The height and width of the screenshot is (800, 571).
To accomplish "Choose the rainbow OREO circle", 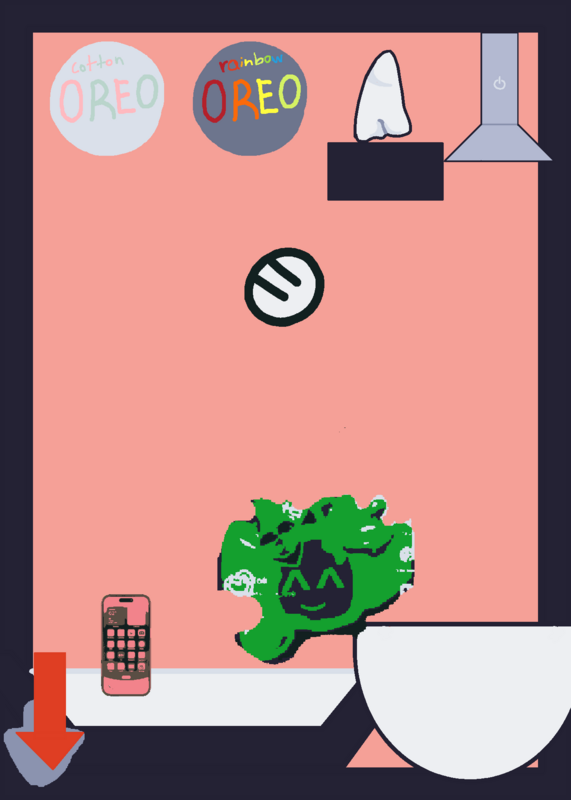I will click(x=250, y=98).
